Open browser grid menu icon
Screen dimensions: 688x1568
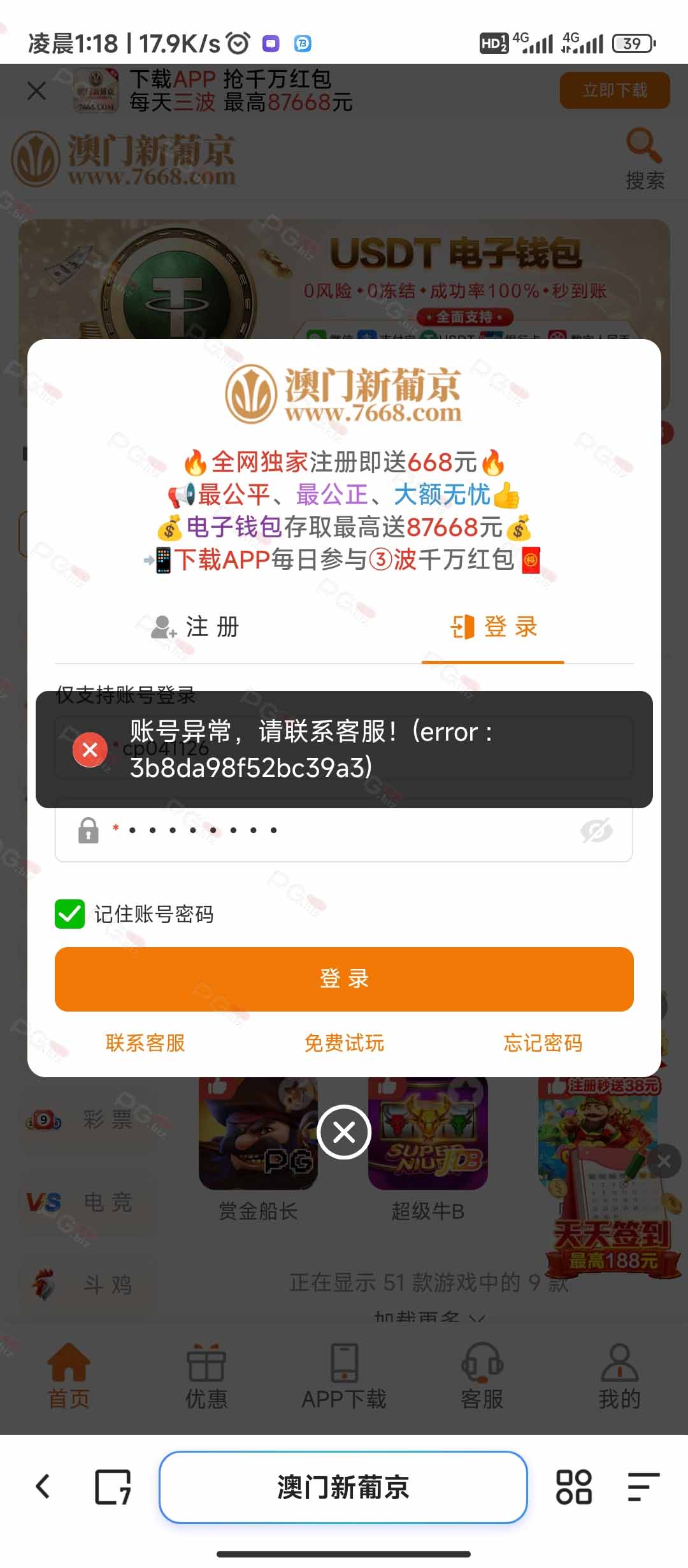pos(574,1487)
